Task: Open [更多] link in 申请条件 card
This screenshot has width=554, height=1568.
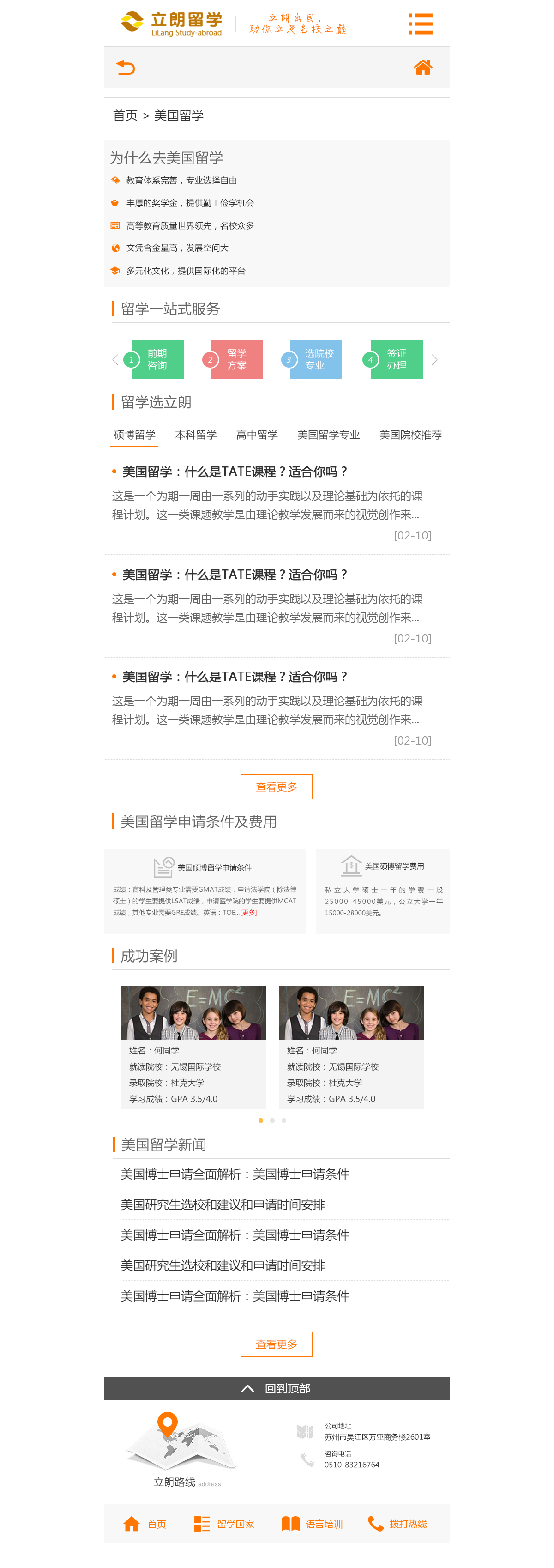Action: (248, 913)
